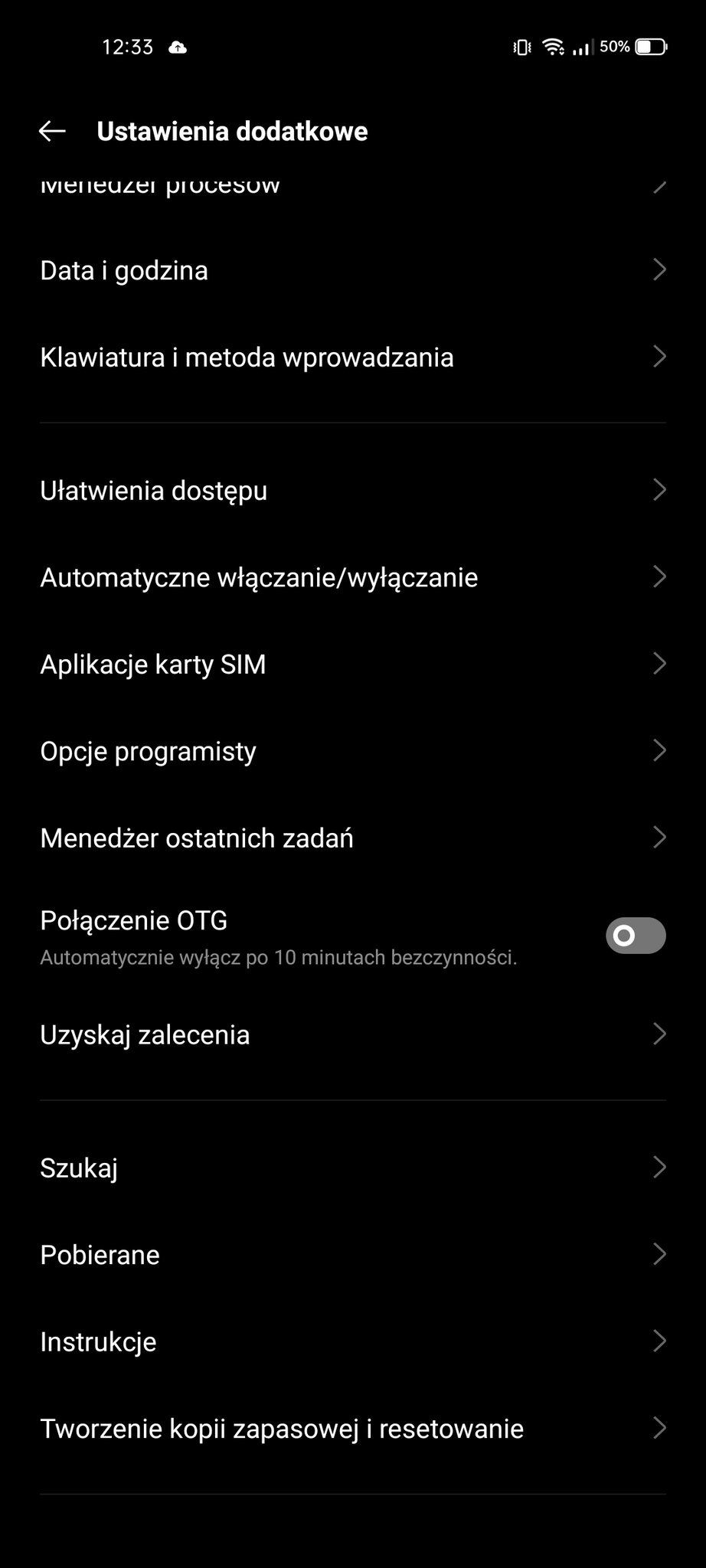Image resolution: width=706 pixels, height=1568 pixels.
Task: Enable the Połączenie OTG switch
Action: point(636,936)
